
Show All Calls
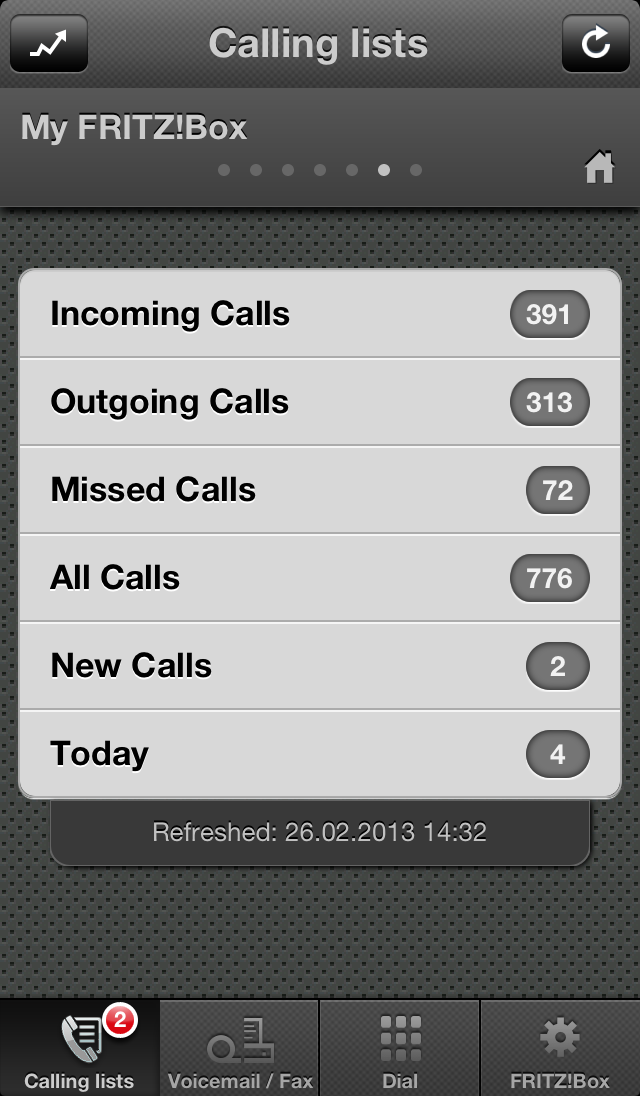click(320, 578)
